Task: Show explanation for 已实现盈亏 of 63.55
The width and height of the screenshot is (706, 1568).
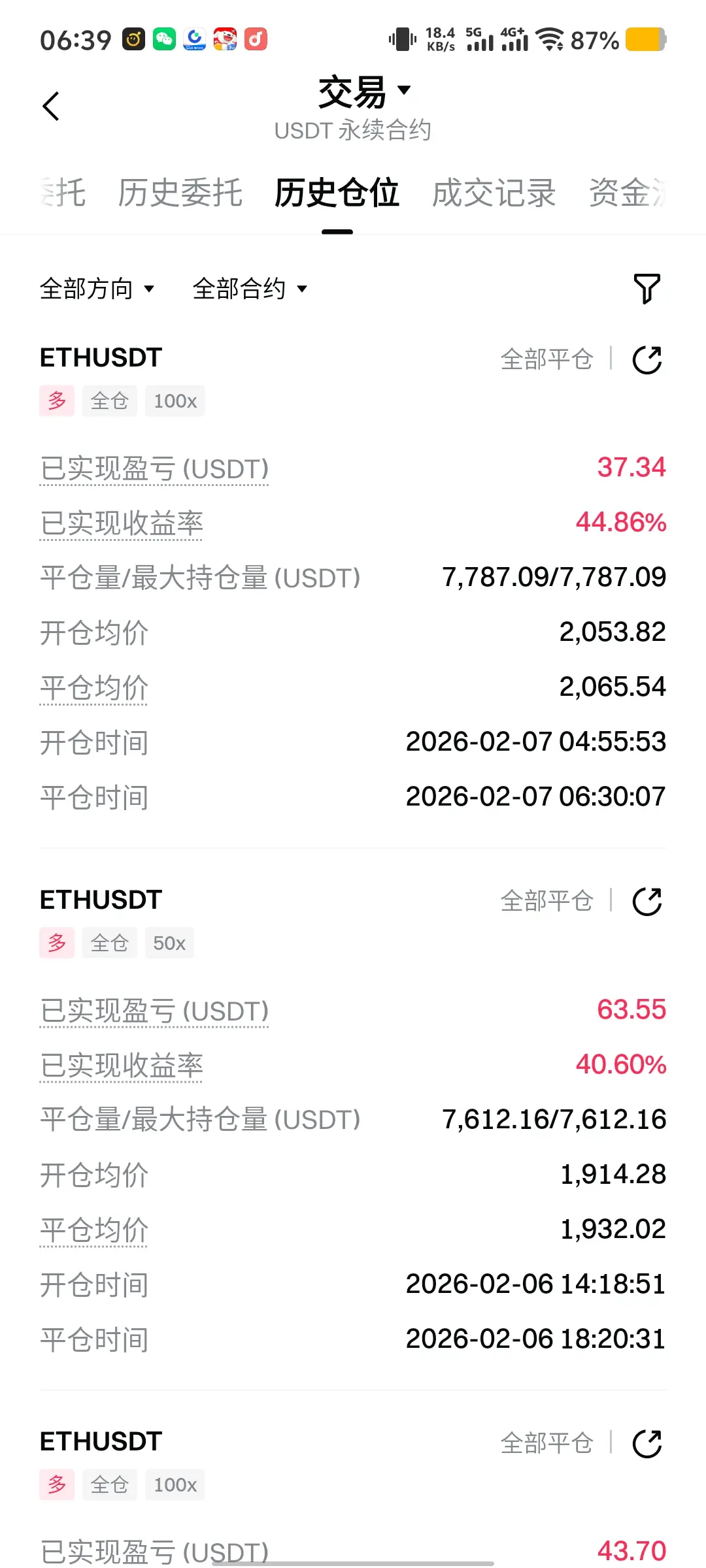Action: coord(154,1011)
